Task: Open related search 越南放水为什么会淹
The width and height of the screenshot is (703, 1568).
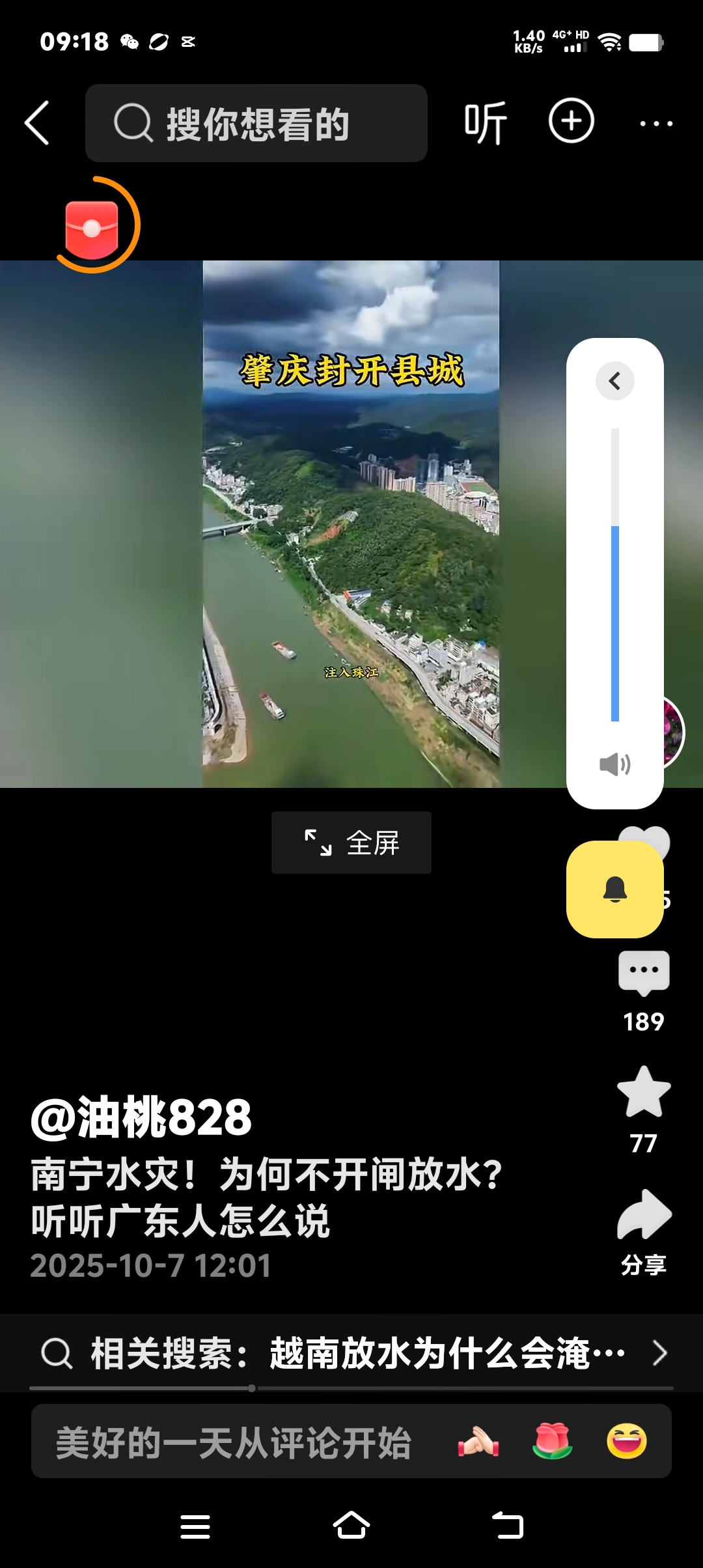Action: pos(351,1353)
